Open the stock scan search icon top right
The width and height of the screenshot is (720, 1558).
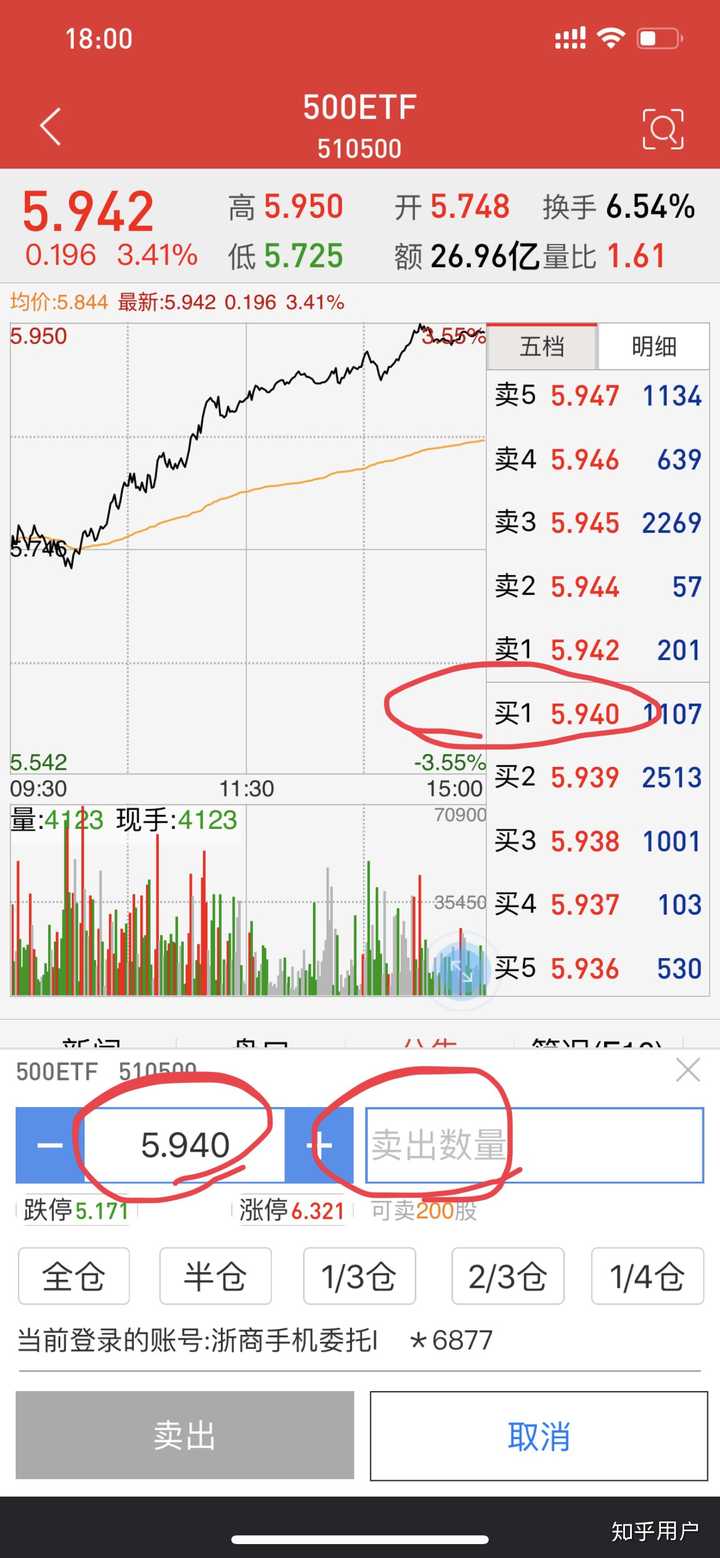[x=663, y=128]
